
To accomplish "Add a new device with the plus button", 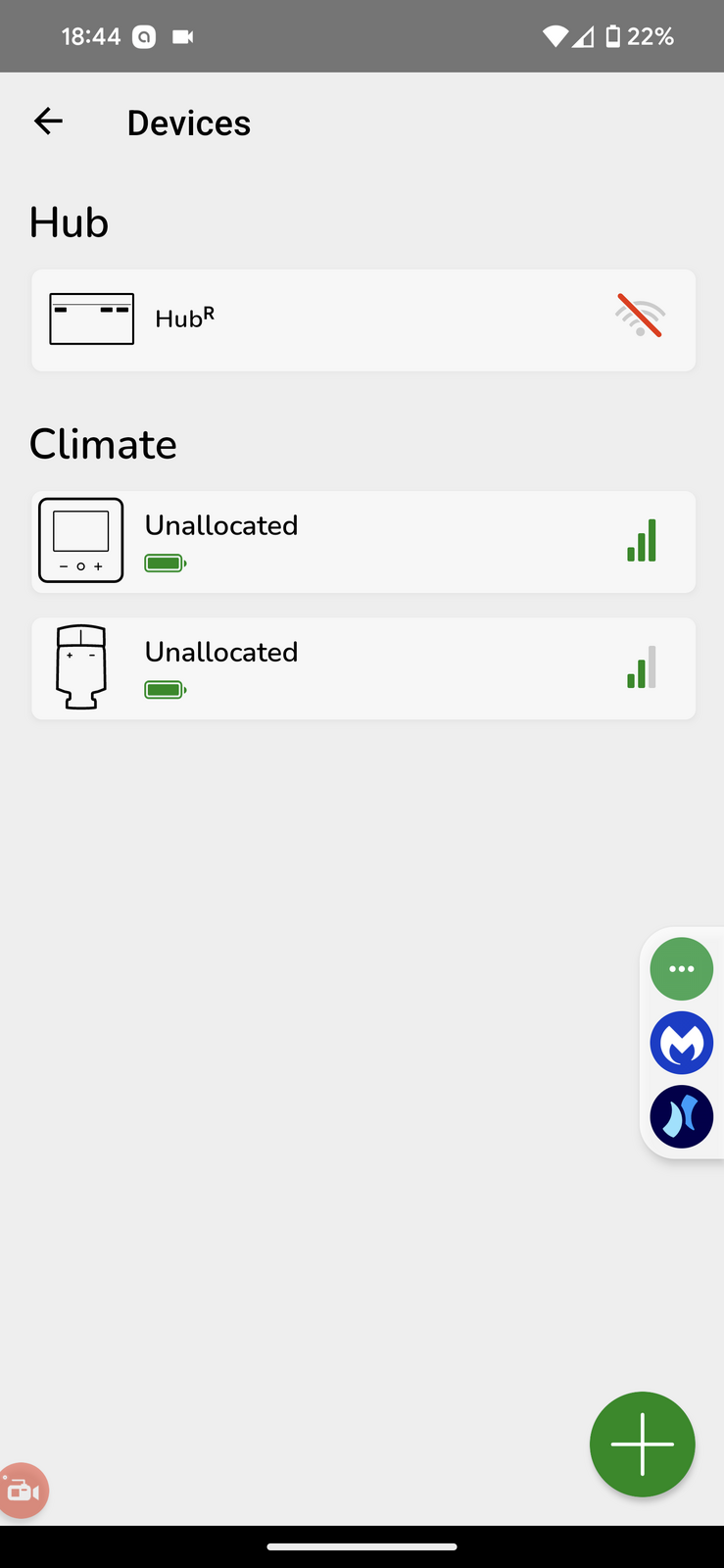I will [642, 1444].
